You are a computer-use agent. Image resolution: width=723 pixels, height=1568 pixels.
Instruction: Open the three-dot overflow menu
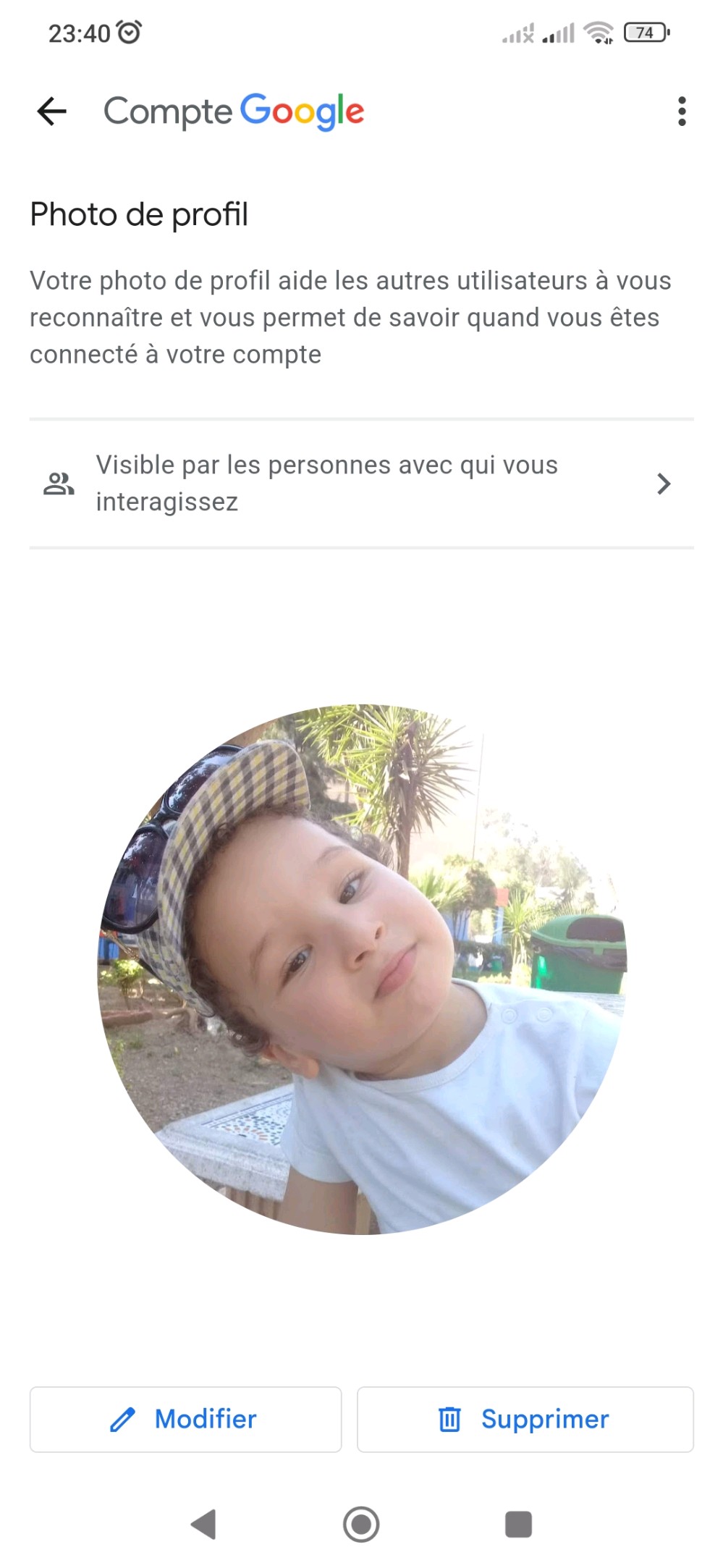click(681, 111)
